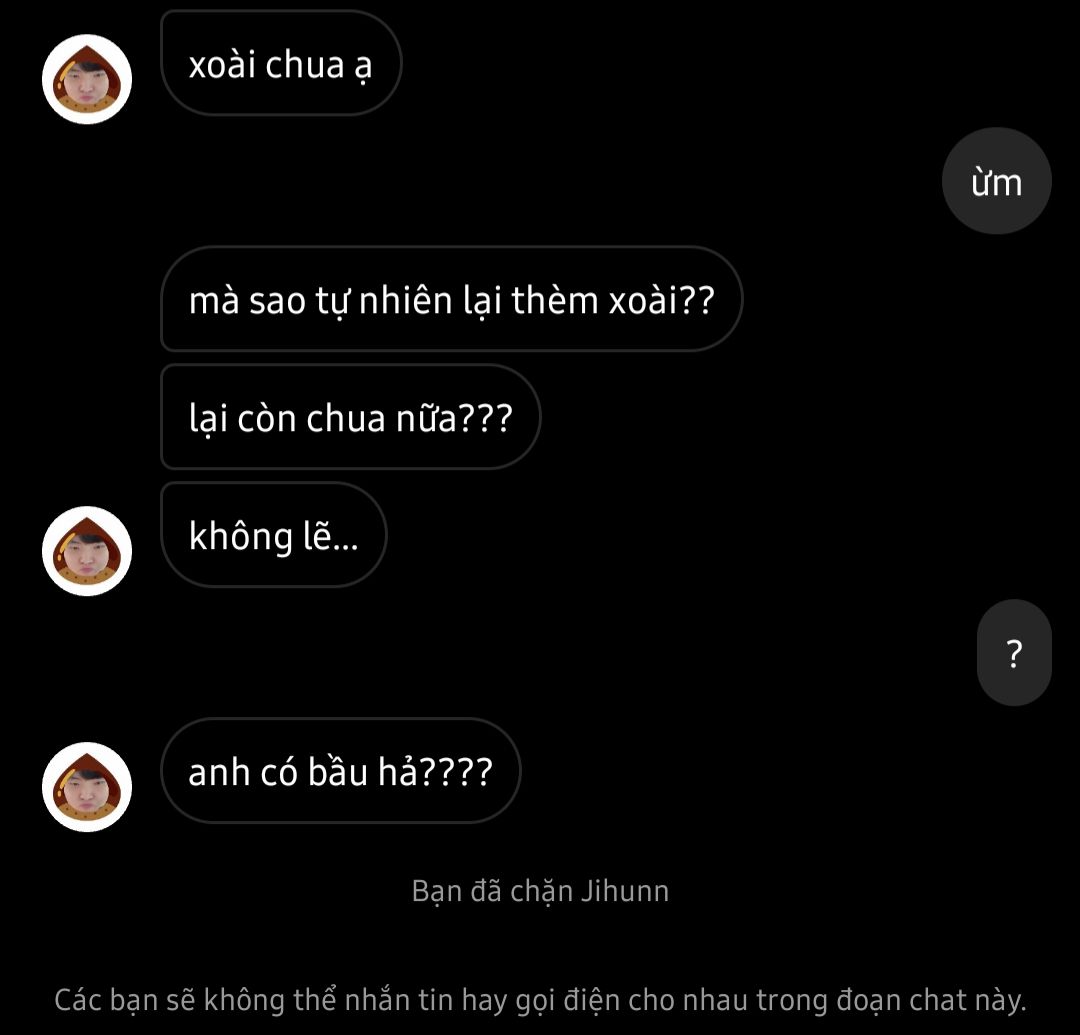1080x1035 pixels.
Task: View sender's avatar beside "anh có bầu hả????"
Action: 87,787
